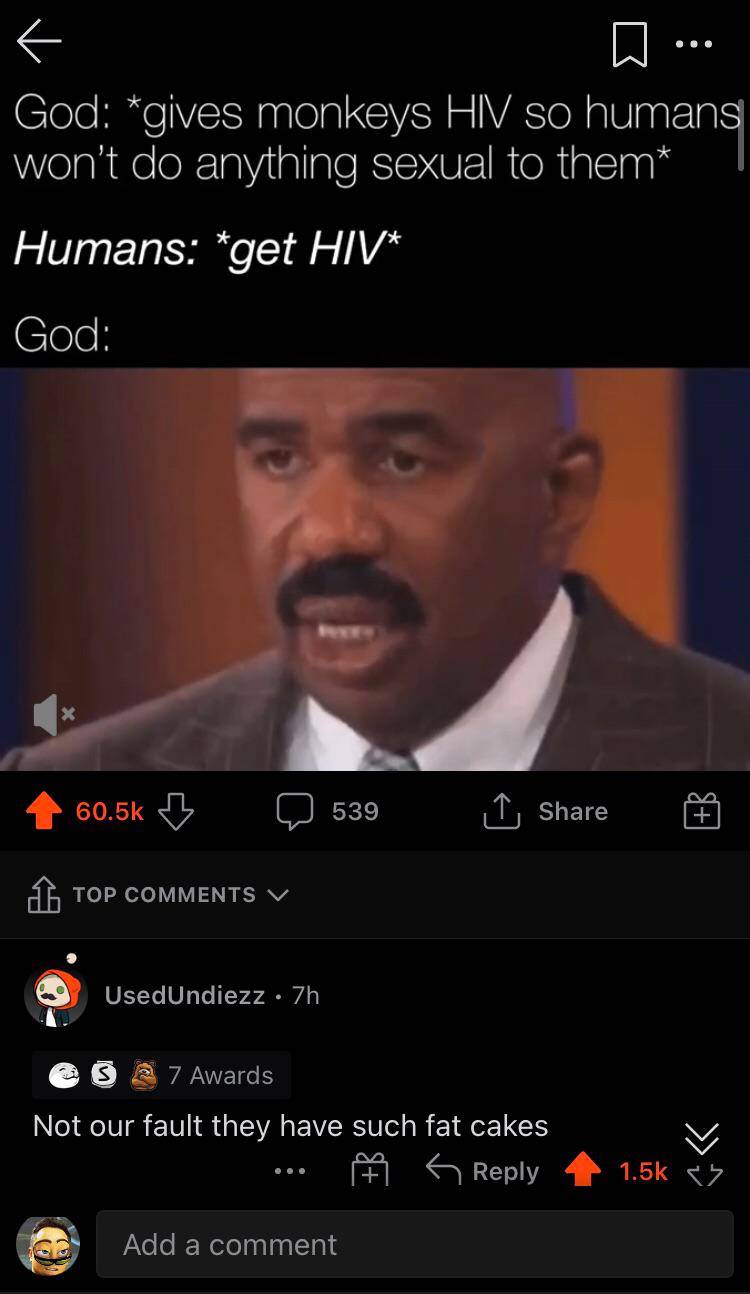750x1294 pixels.
Task: Go back using the top arrow
Action: tap(40, 43)
